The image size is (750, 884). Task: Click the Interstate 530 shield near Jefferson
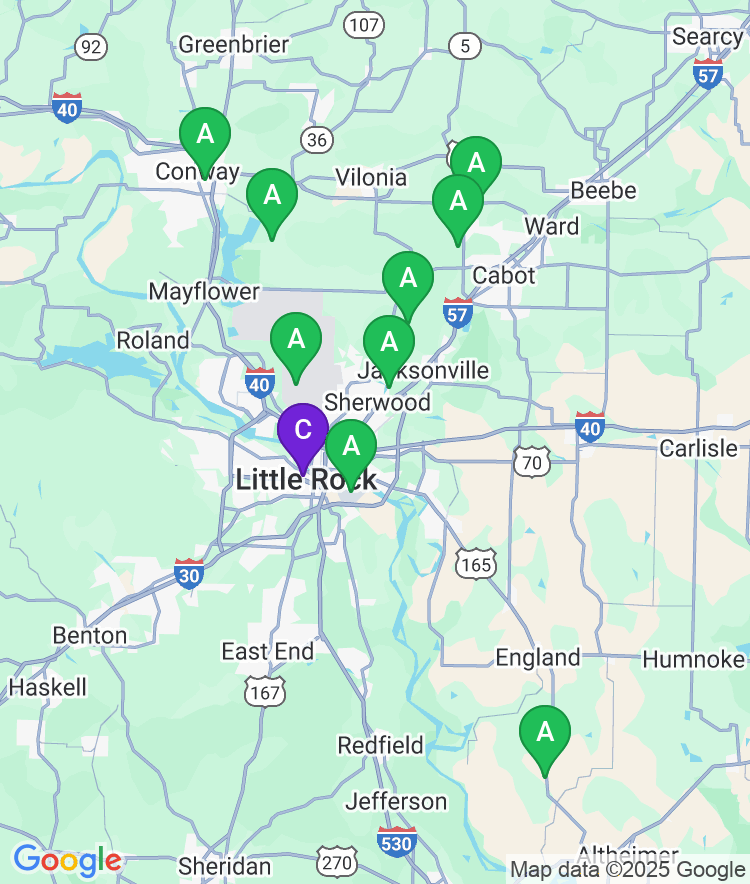pos(395,841)
